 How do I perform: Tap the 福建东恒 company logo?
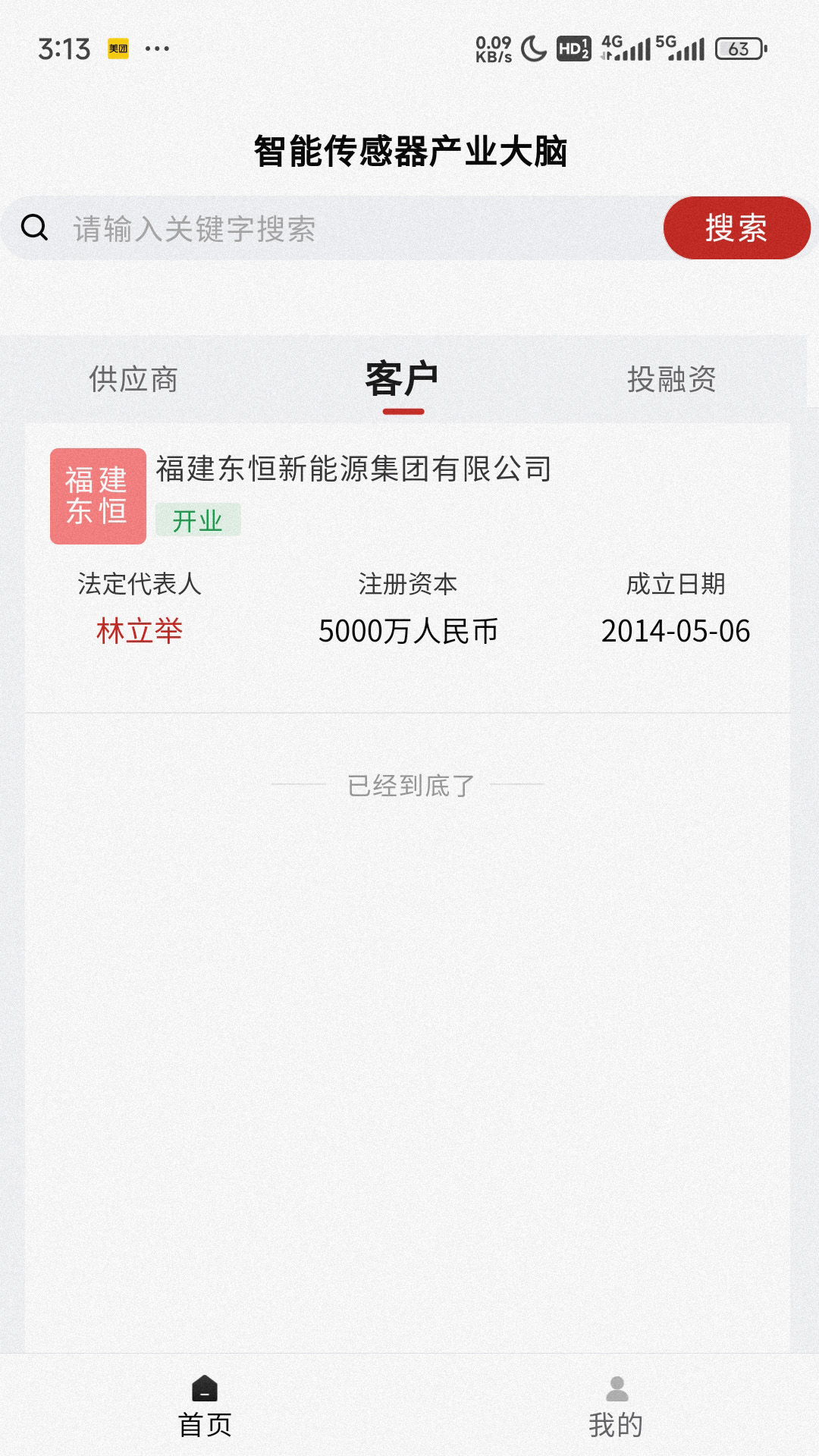click(x=98, y=494)
